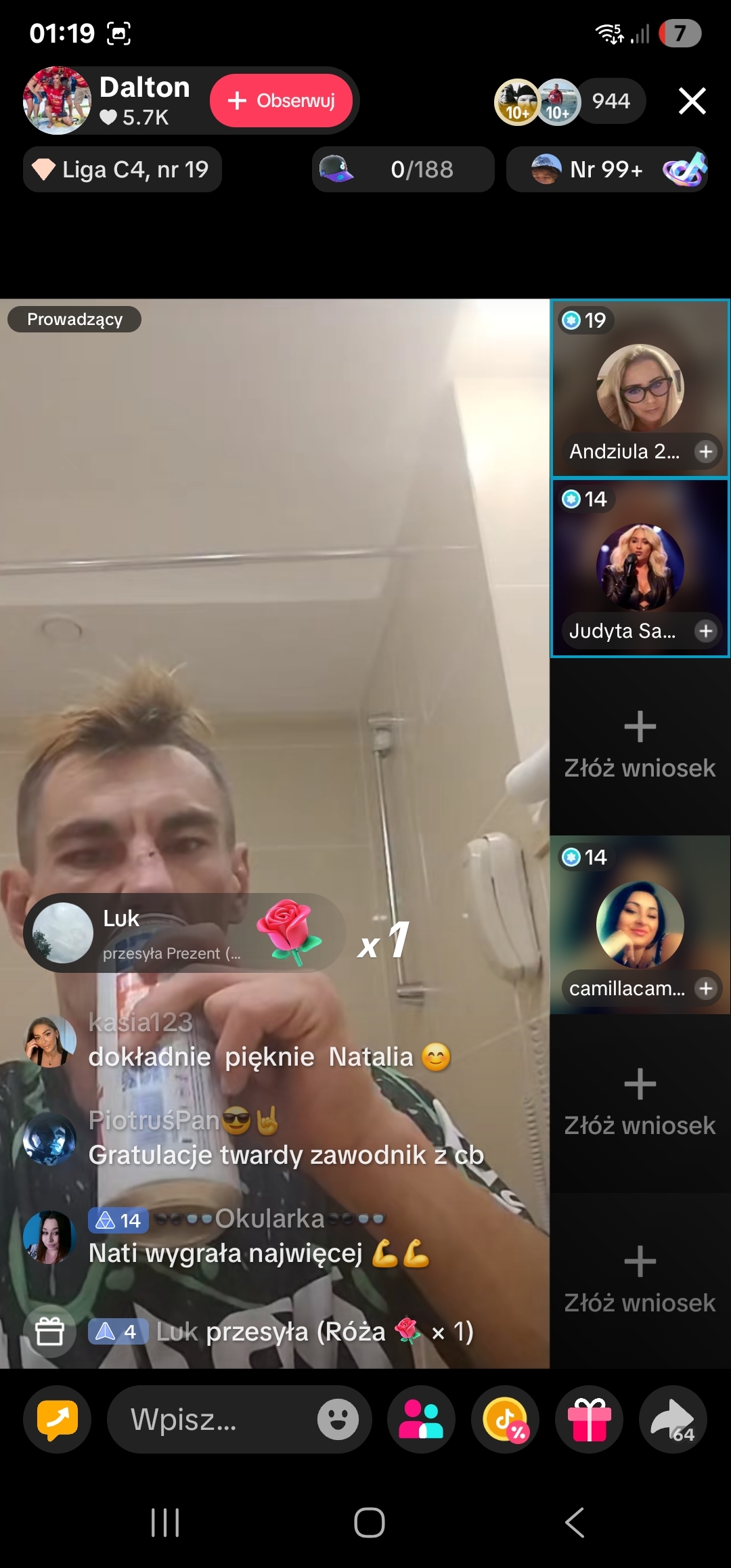Open the yellow arrow chat bubble icon
The image size is (731, 1568).
point(58,1419)
